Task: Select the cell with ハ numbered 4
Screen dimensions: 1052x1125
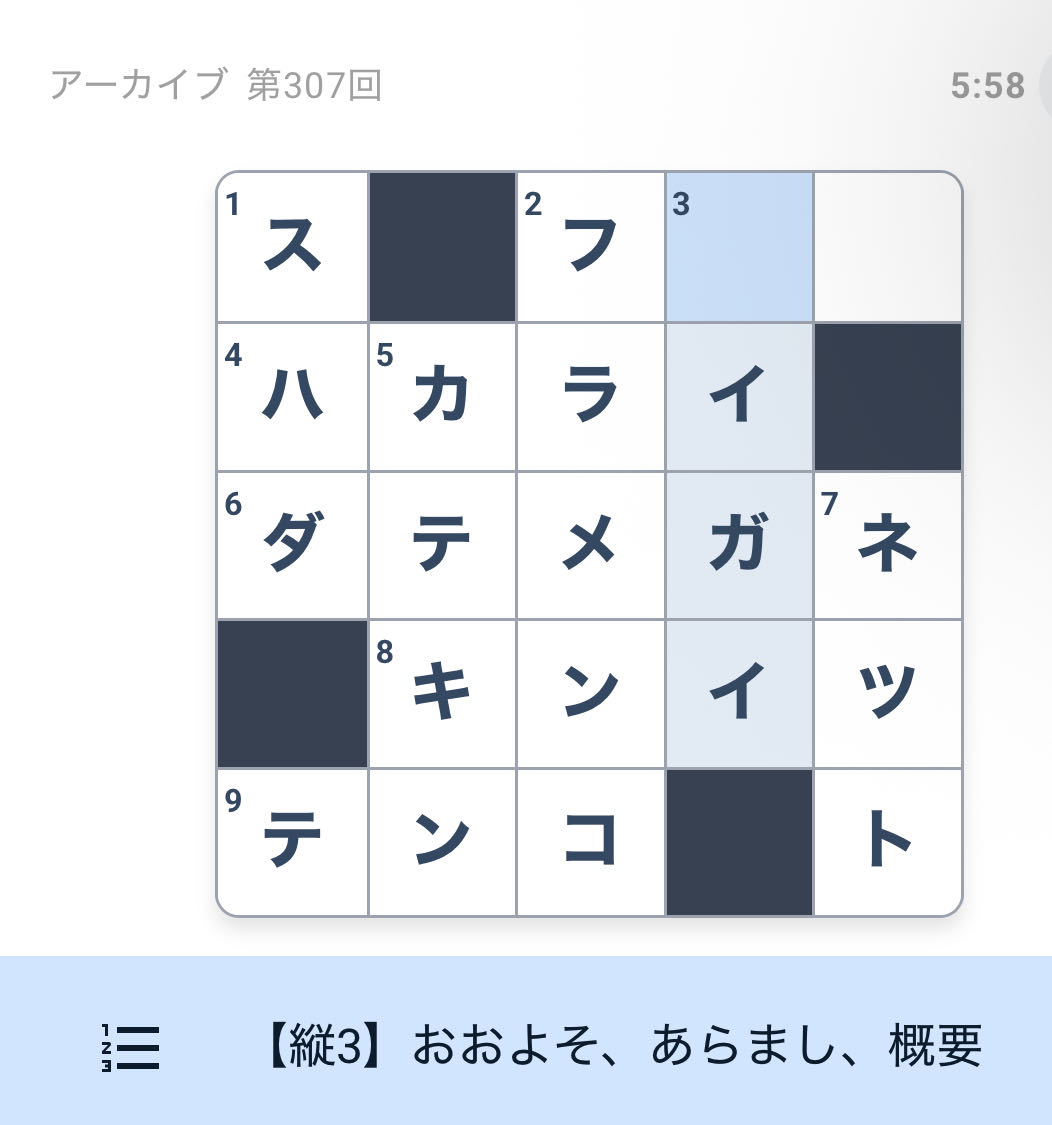Action: click(292, 397)
